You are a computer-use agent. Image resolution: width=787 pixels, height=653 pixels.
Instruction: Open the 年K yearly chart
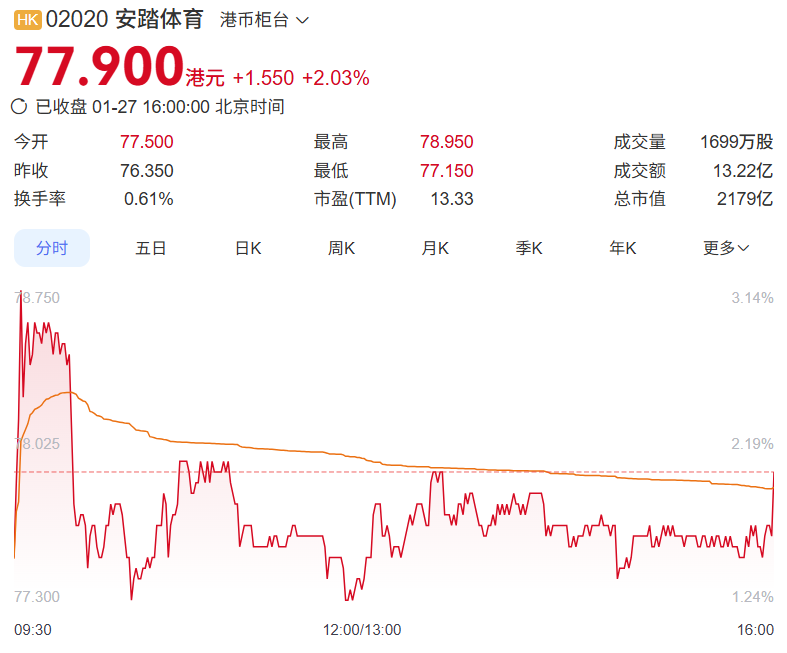coord(623,248)
